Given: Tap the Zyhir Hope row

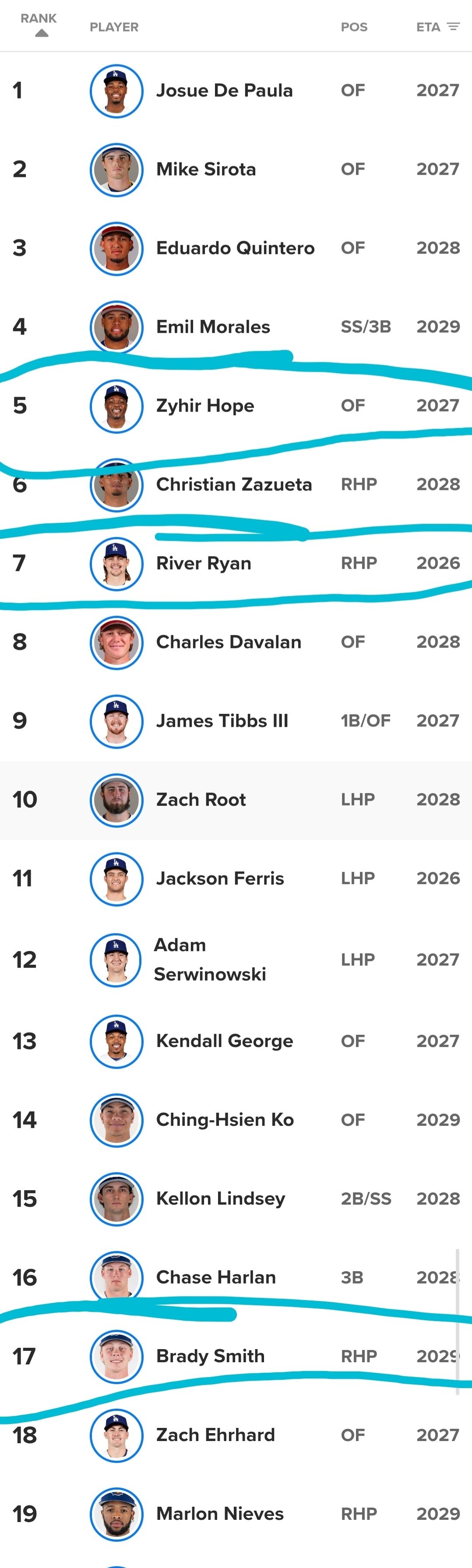Looking at the screenshot, I should point(236,406).
